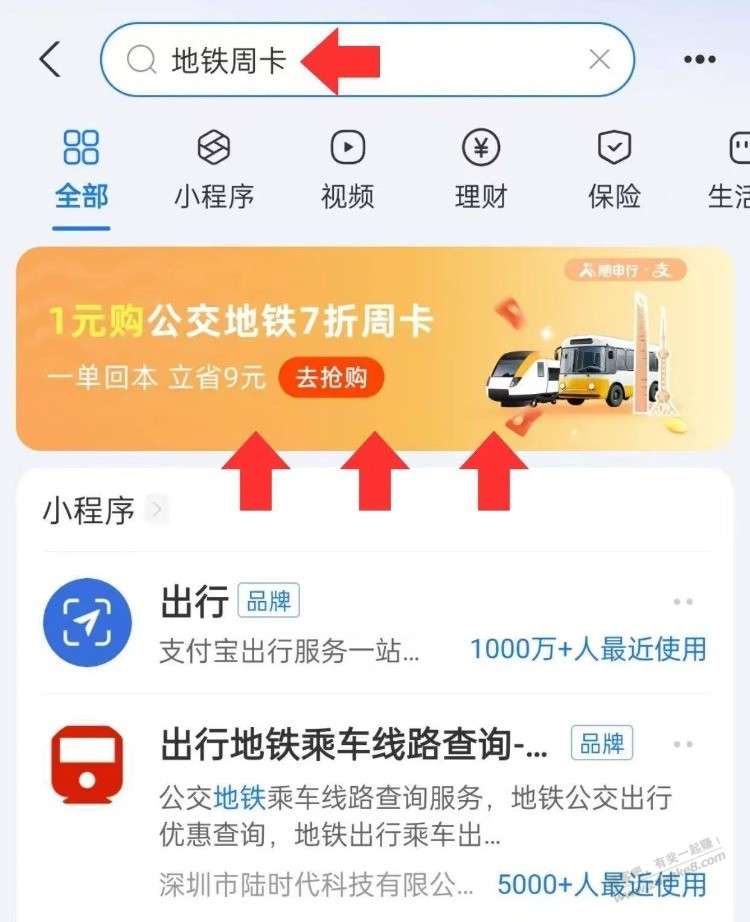Viewport: 750px width, 922px height.
Task: Expand the 小程序 section chevron
Action: click(x=155, y=511)
